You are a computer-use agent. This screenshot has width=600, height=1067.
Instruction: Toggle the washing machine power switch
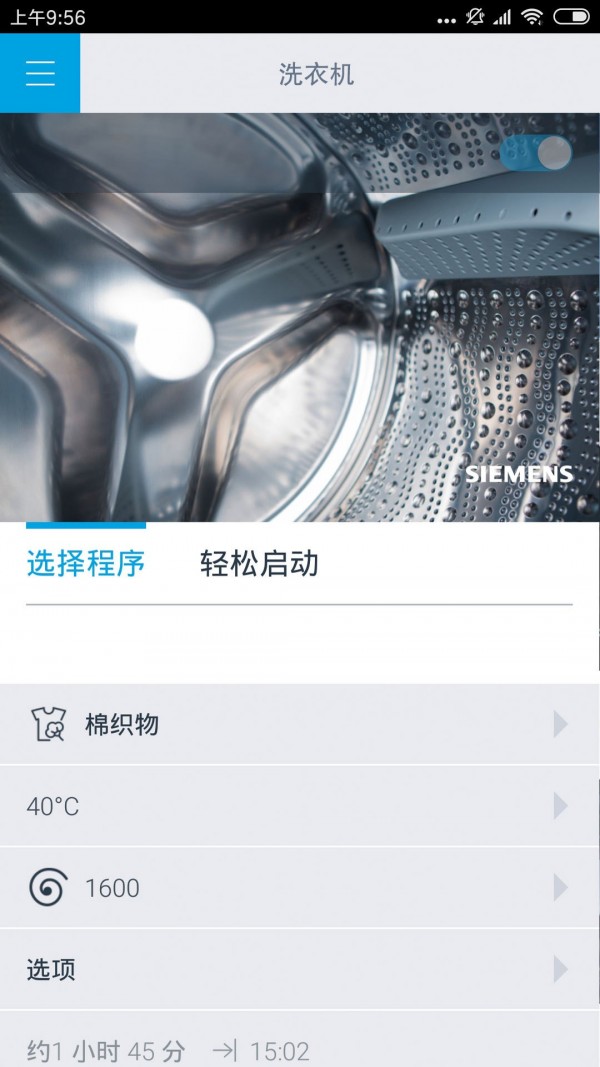click(x=537, y=153)
